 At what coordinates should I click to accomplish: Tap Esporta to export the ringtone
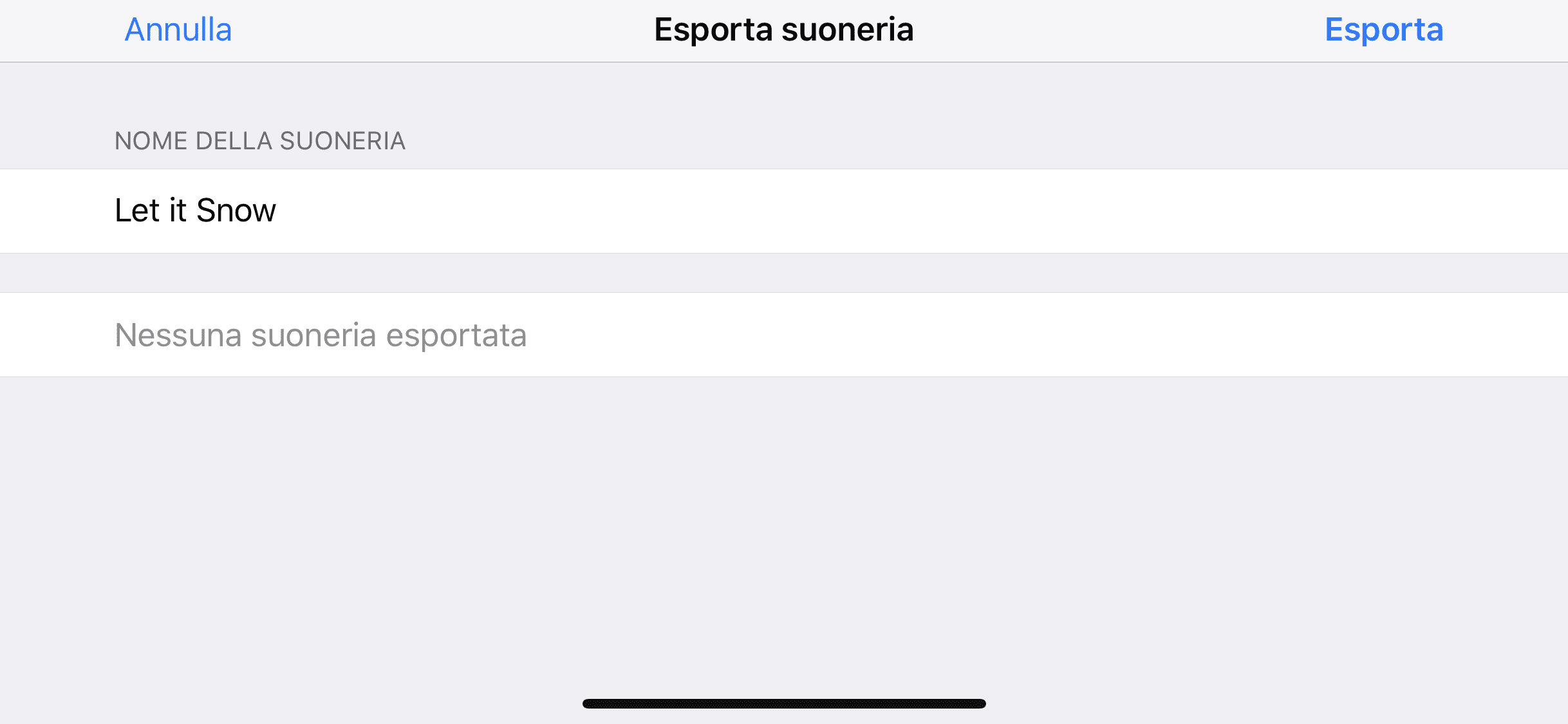(x=1383, y=30)
